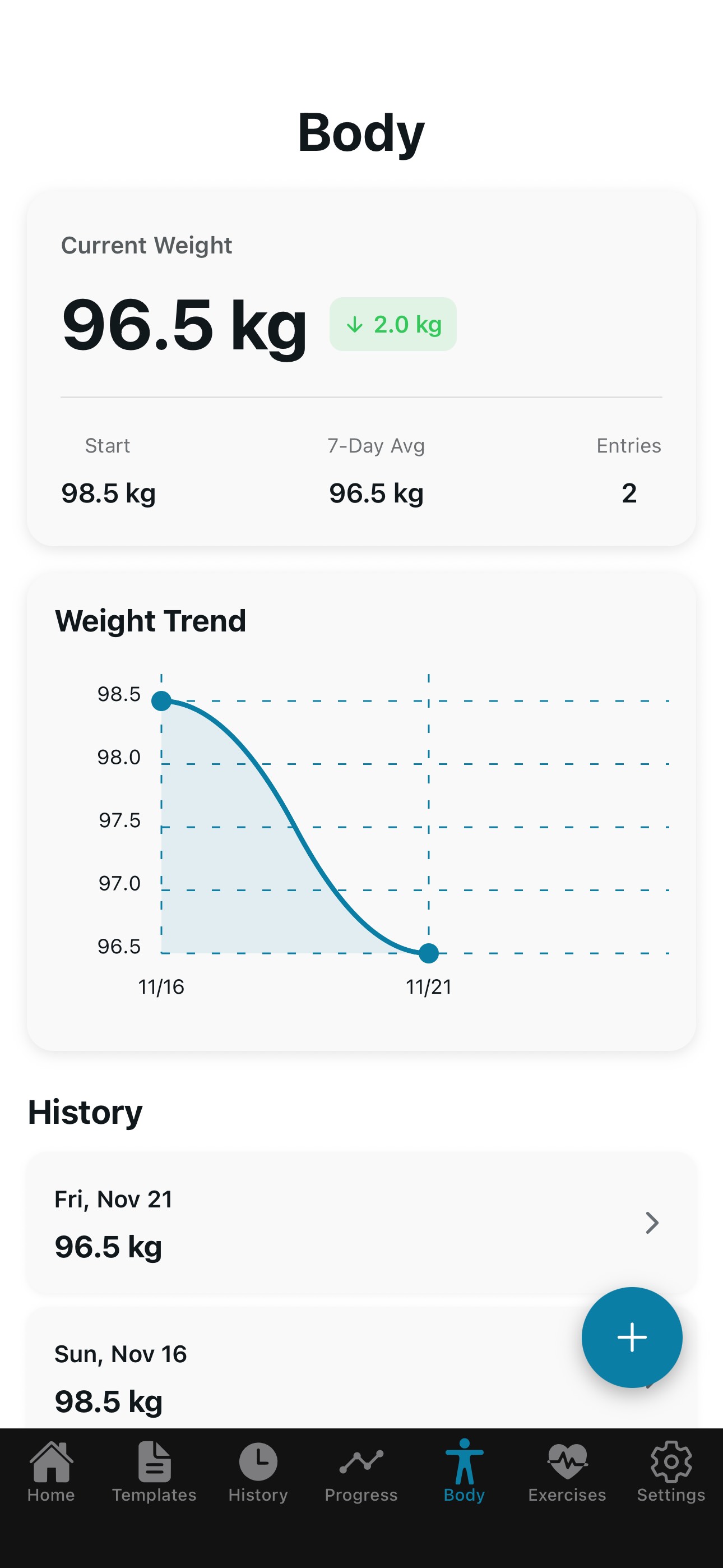Tap the blue plus floating button
The width and height of the screenshot is (723, 1568).
(632, 1337)
